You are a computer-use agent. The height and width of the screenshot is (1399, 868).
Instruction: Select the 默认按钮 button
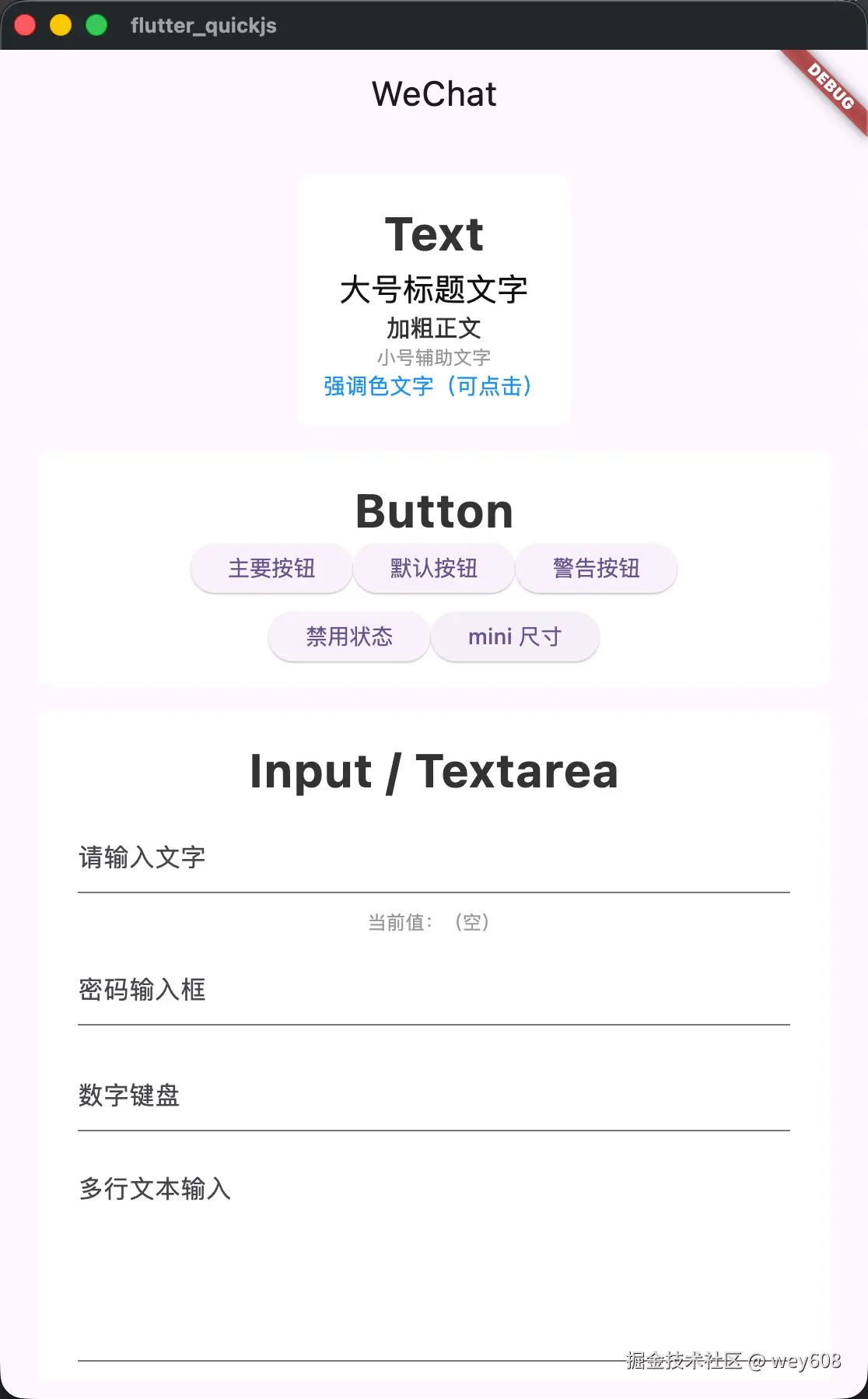(434, 569)
